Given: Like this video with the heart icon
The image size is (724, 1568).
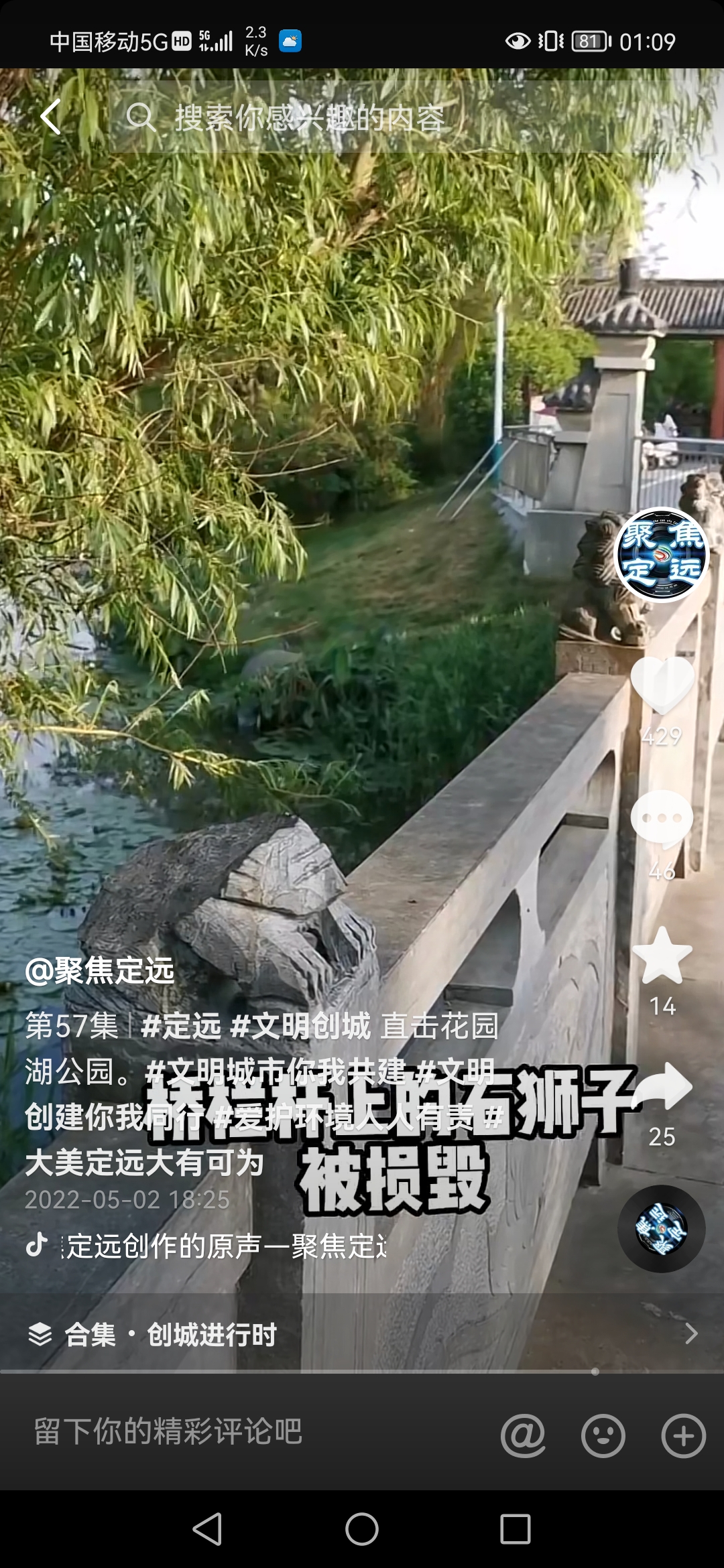Looking at the screenshot, I should [x=662, y=685].
